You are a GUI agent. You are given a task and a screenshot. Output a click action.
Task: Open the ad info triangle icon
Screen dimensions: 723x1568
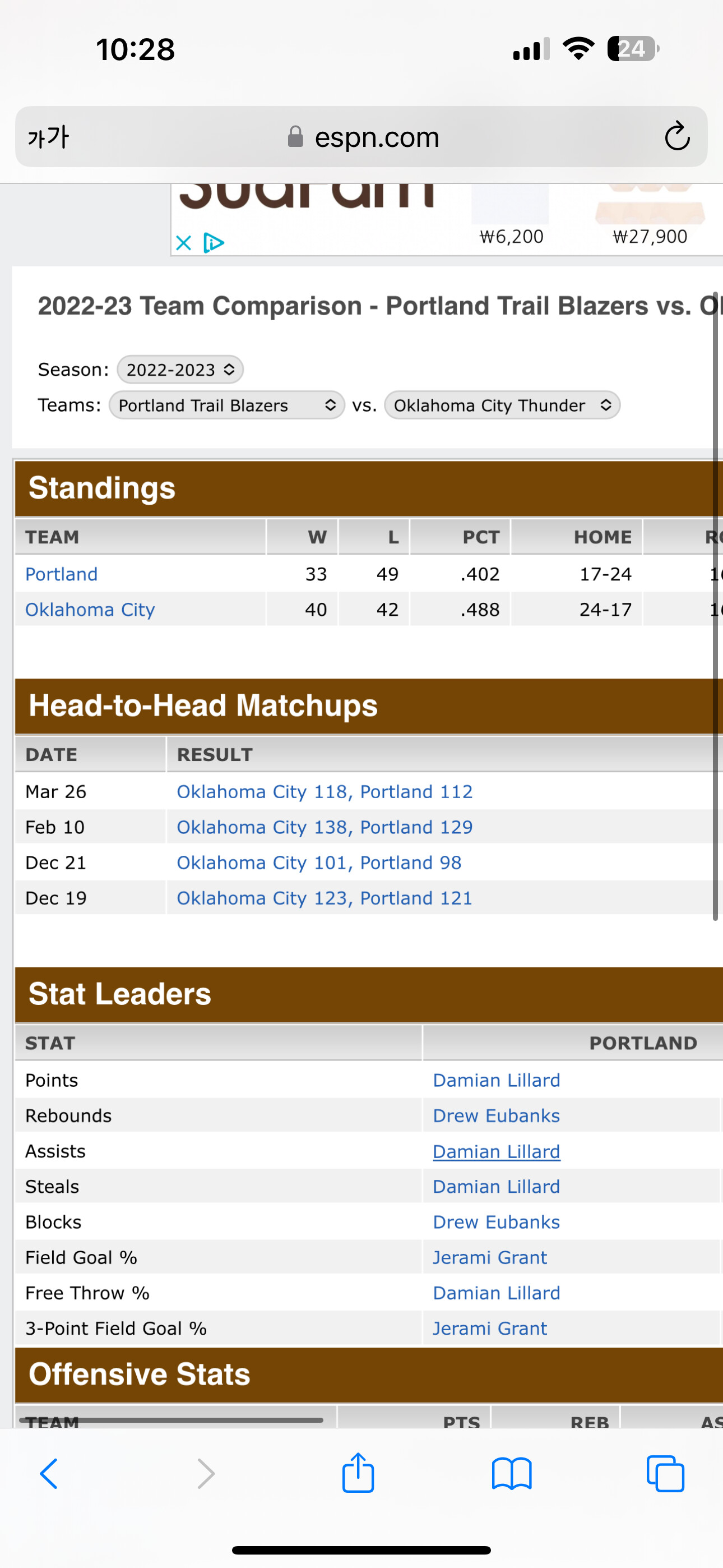[214, 243]
